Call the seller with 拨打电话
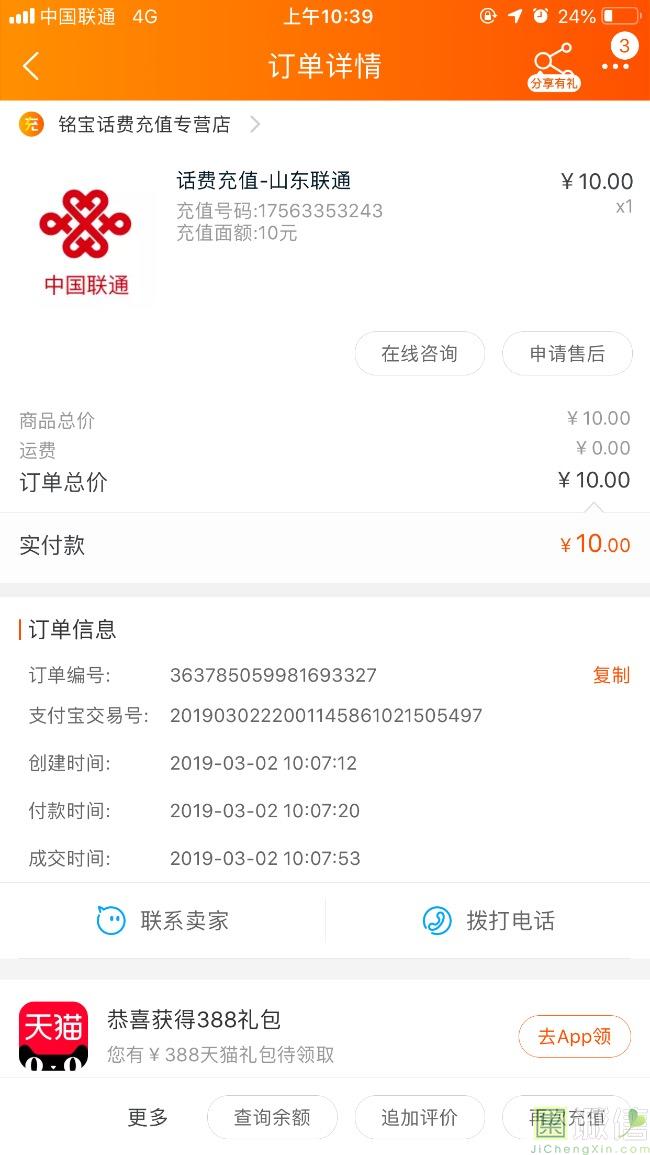This screenshot has width=650, height=1155. point(488,920)
